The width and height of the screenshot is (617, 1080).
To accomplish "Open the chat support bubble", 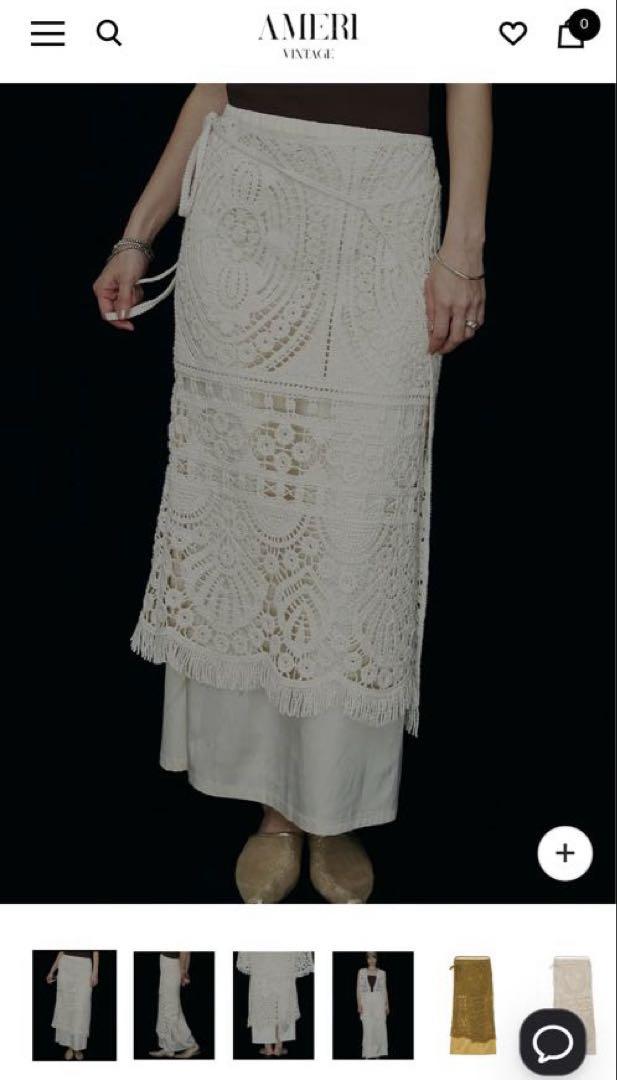I will [x=552, y=1042].
